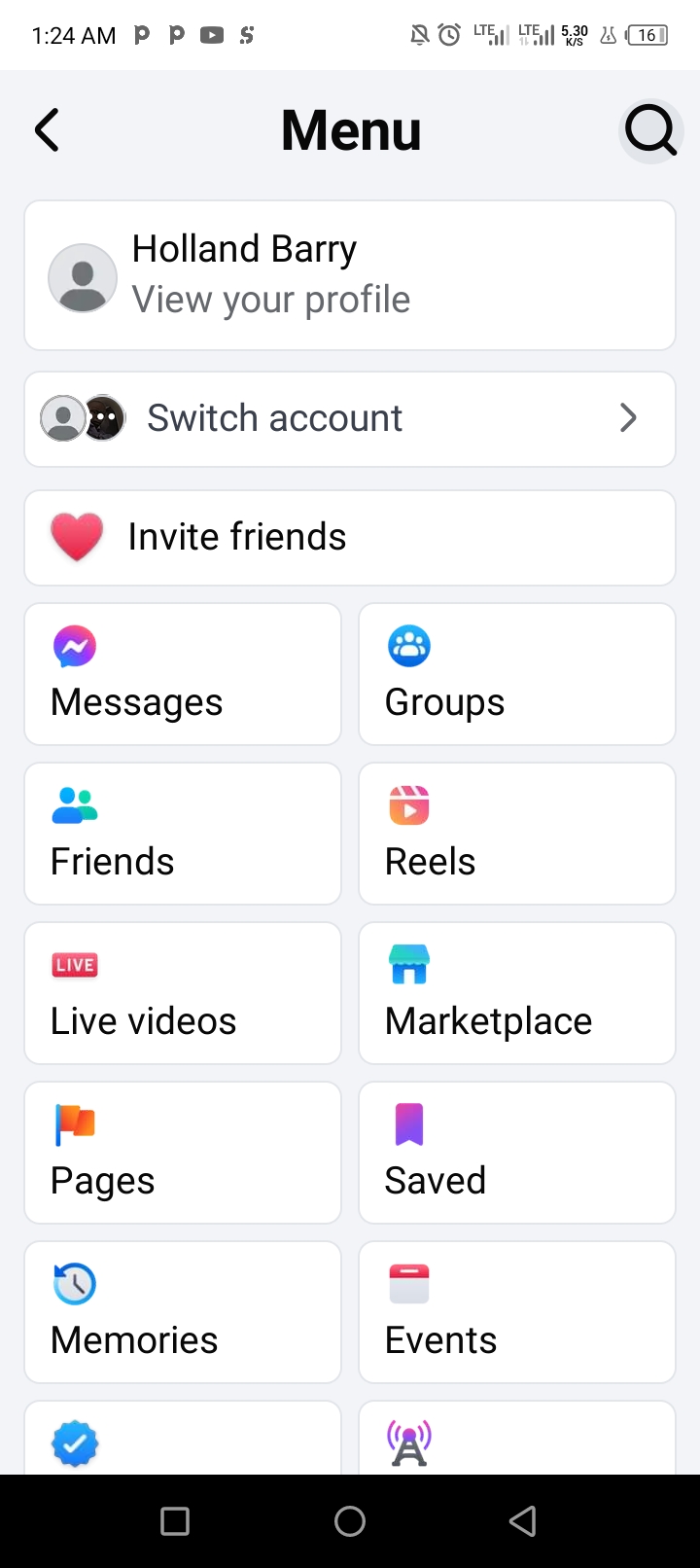Tap Invite friends
The height and width of the screenshot is (1568, 700).
click(x=350, y=538)
